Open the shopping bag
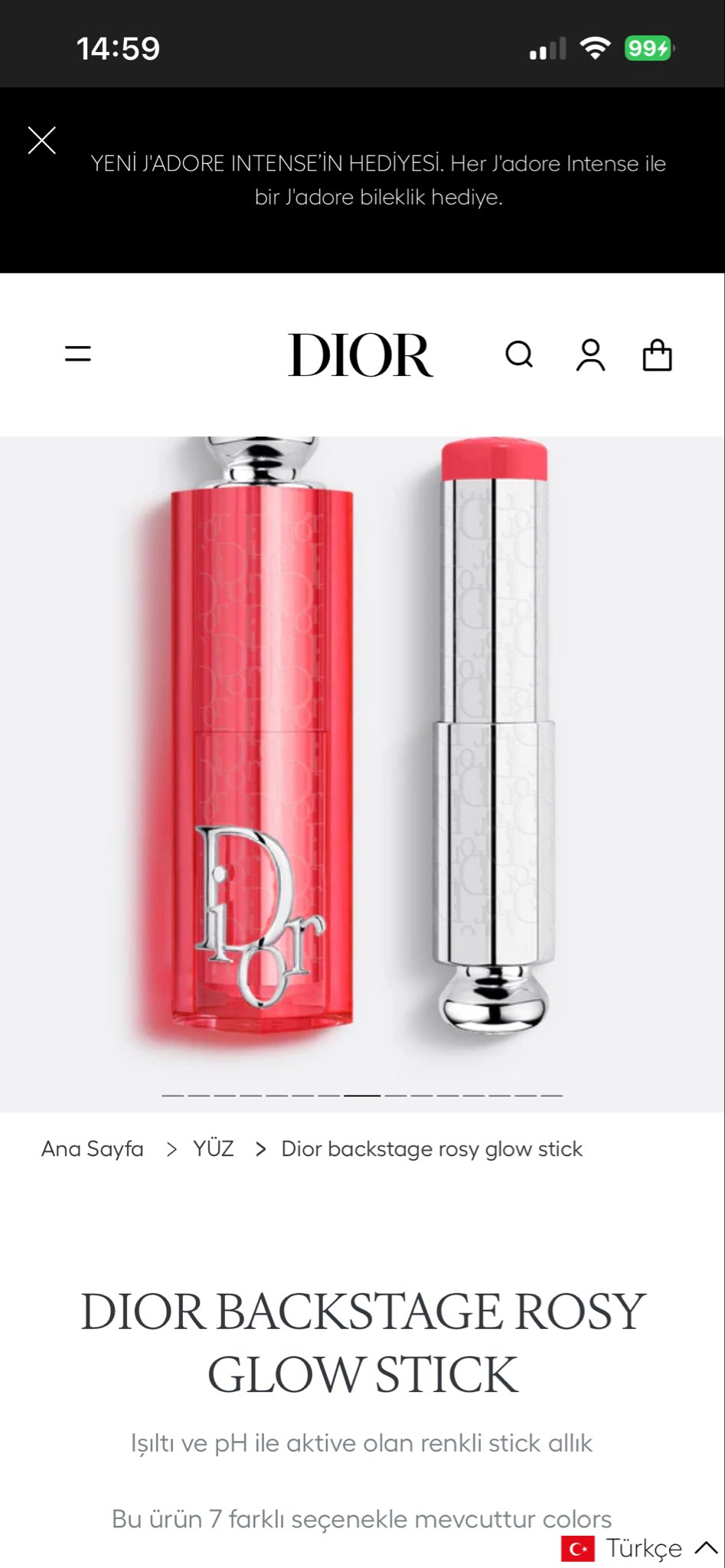 [657, 355]
